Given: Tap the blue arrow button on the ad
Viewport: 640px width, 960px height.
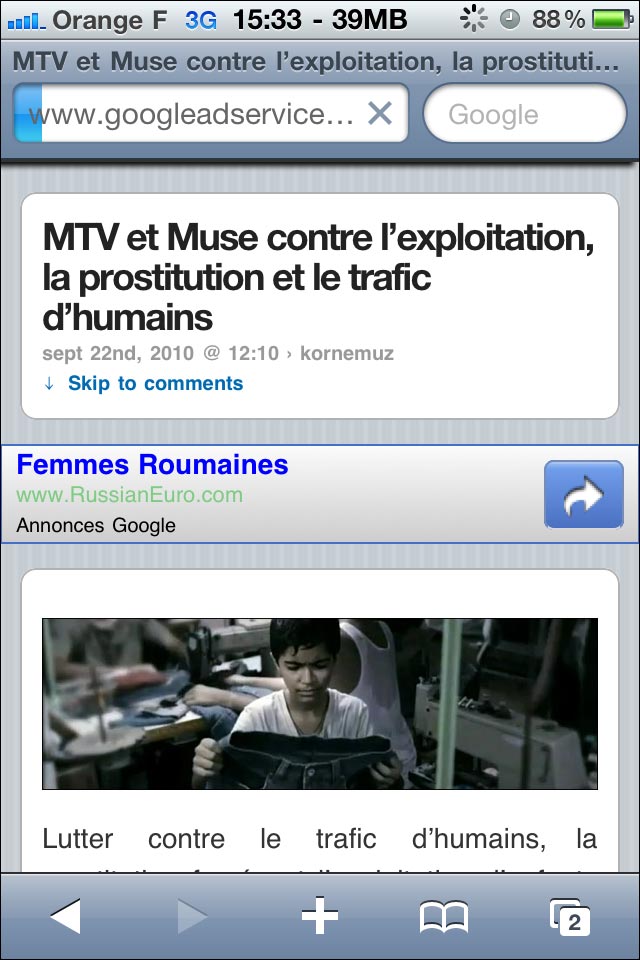Looking at the screenshot, I should [x=583, y=494].
